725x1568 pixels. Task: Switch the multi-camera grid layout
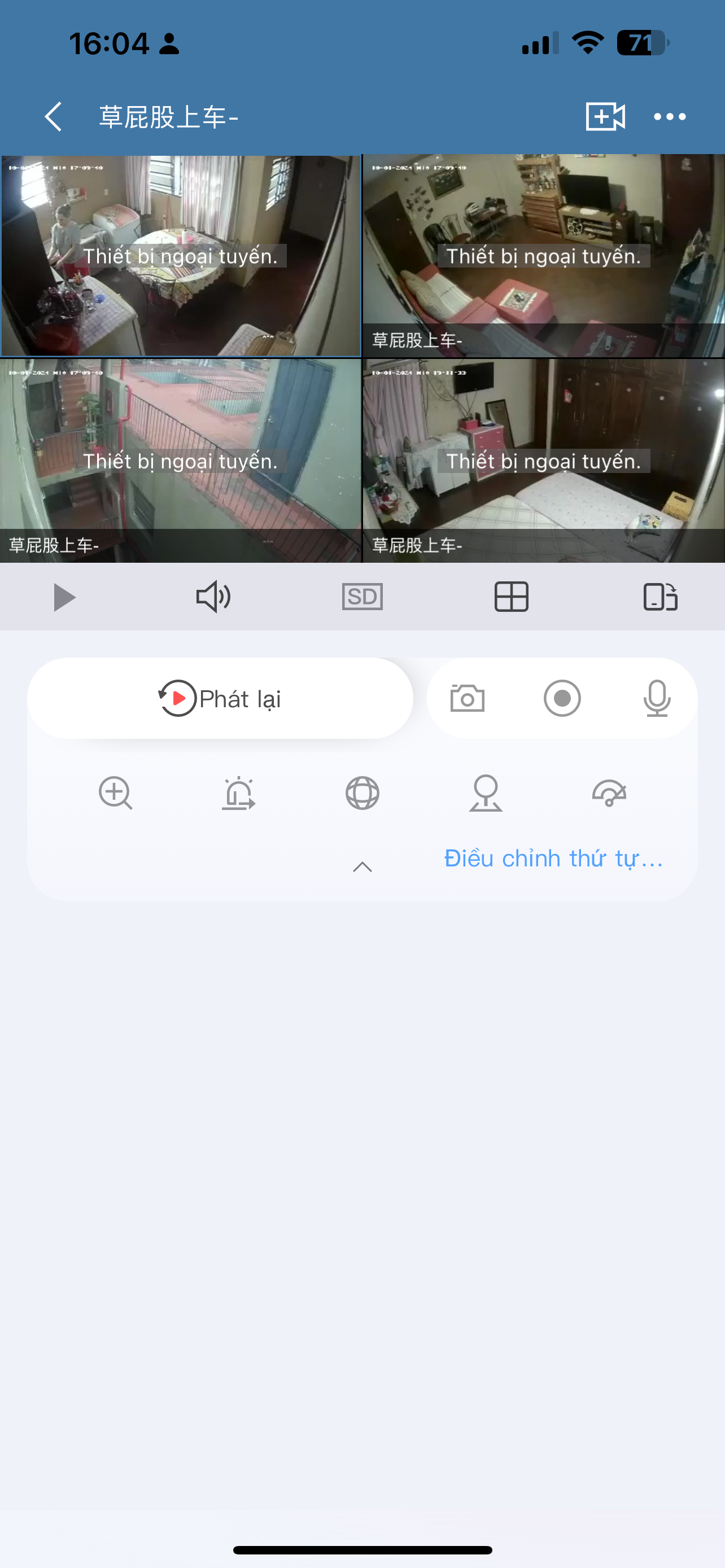click(512, 597)
